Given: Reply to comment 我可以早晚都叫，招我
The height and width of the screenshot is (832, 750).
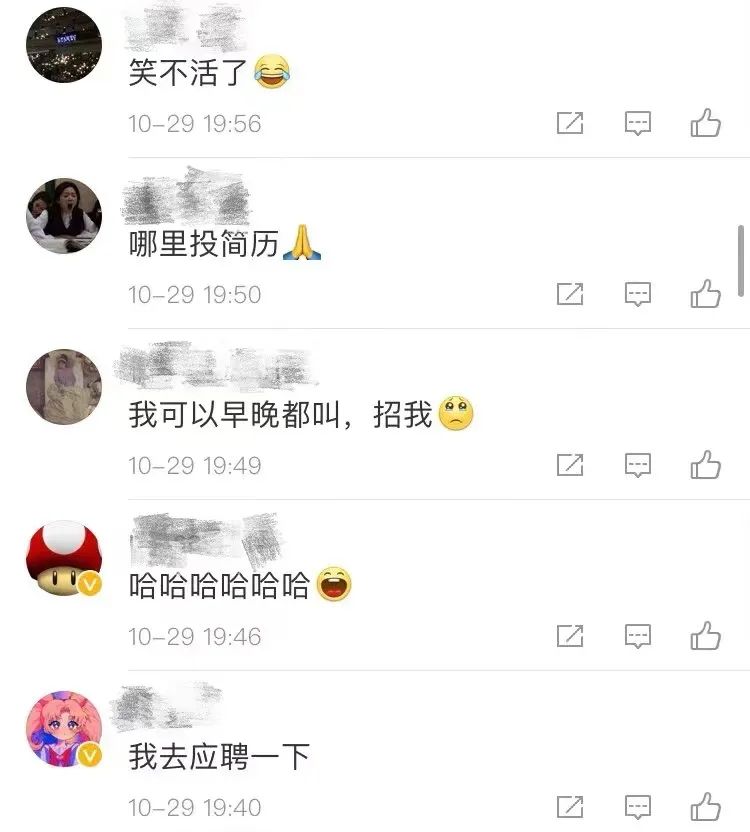Looking at the screenshot, I should click(x=637, y=465).
